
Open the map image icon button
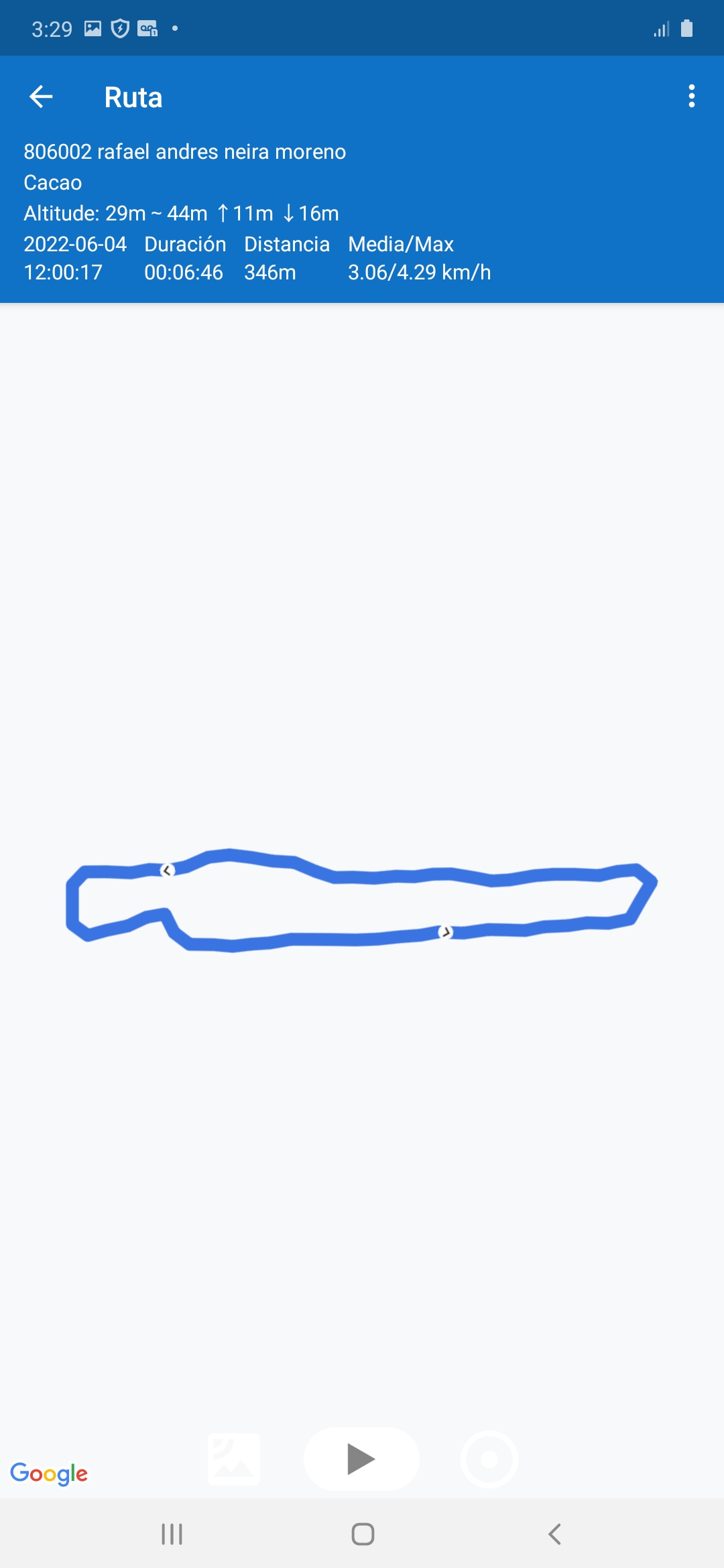point(234,1459)
